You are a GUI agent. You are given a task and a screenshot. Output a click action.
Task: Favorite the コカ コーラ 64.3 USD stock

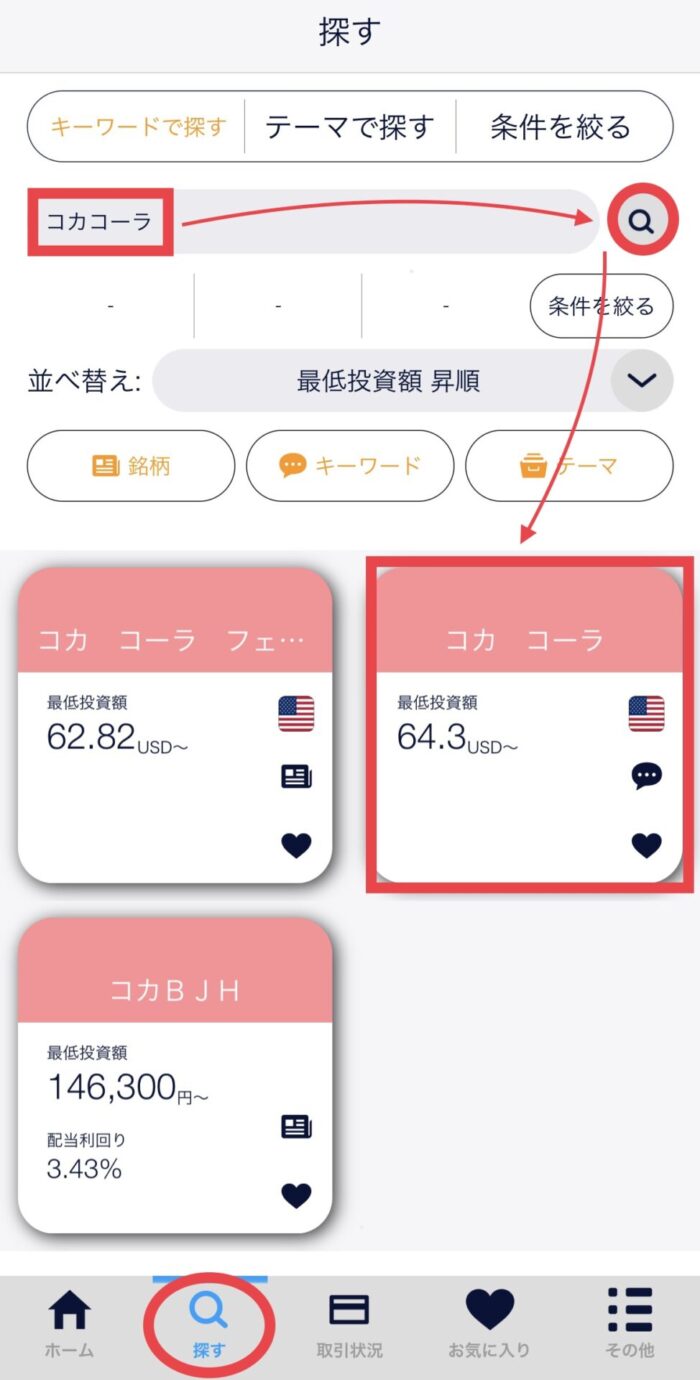coord(647,846)
